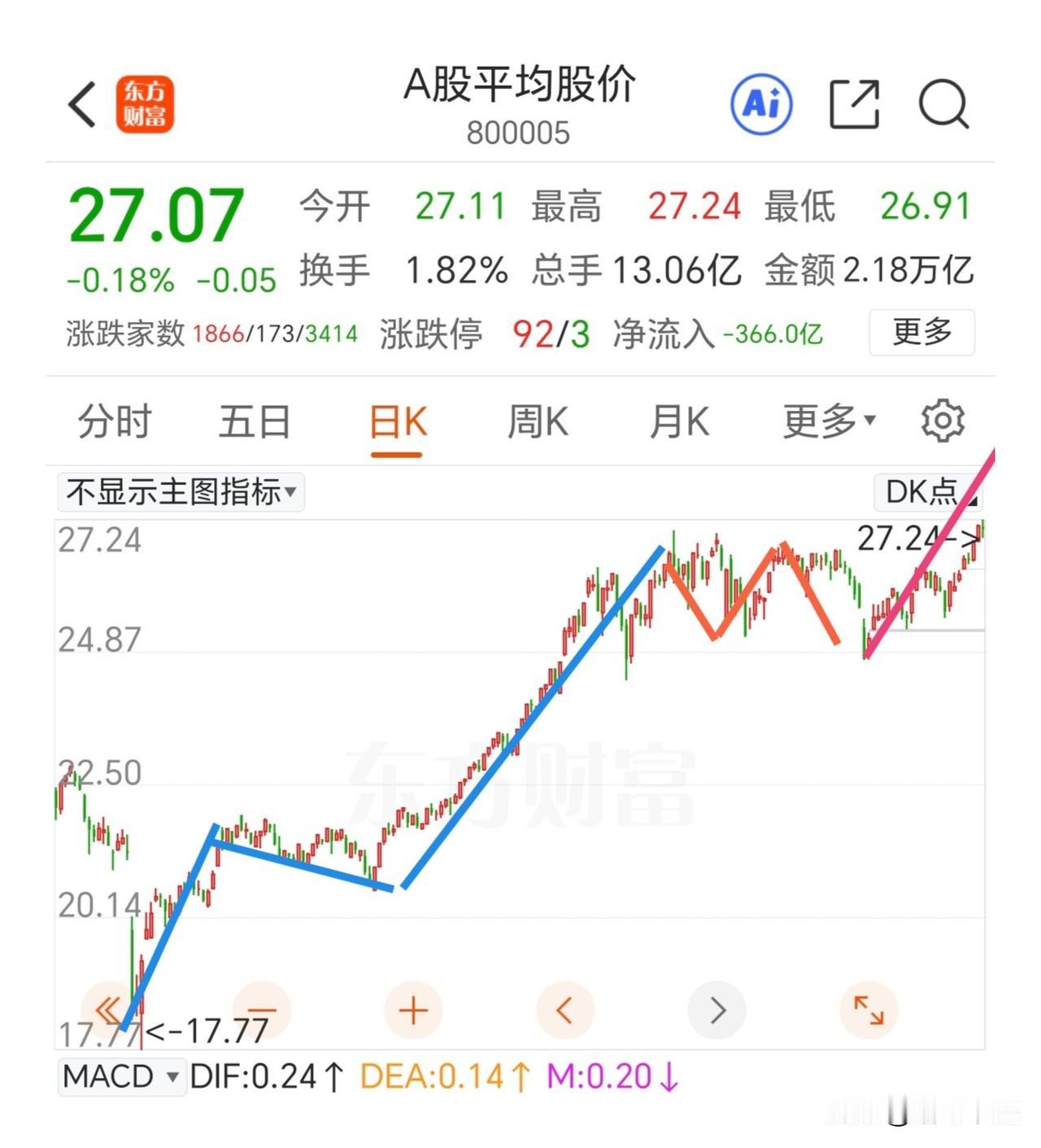Click the 更多 button beside 净流入

click(921, 333)
